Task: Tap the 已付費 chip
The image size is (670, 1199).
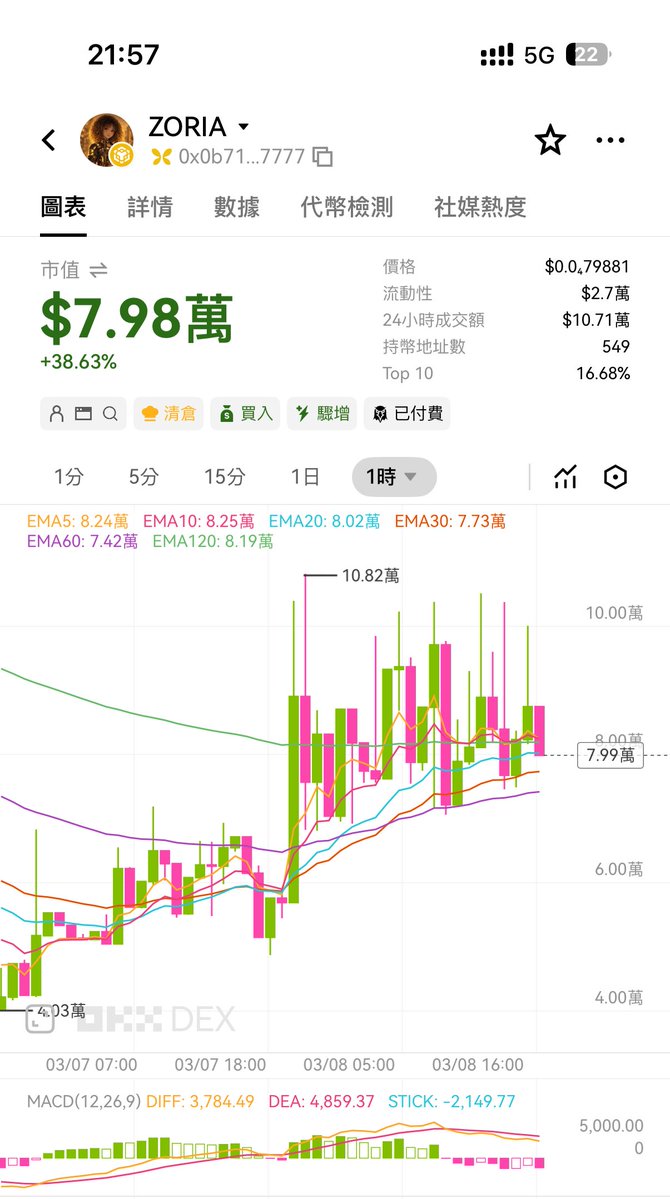Action: 408,413
